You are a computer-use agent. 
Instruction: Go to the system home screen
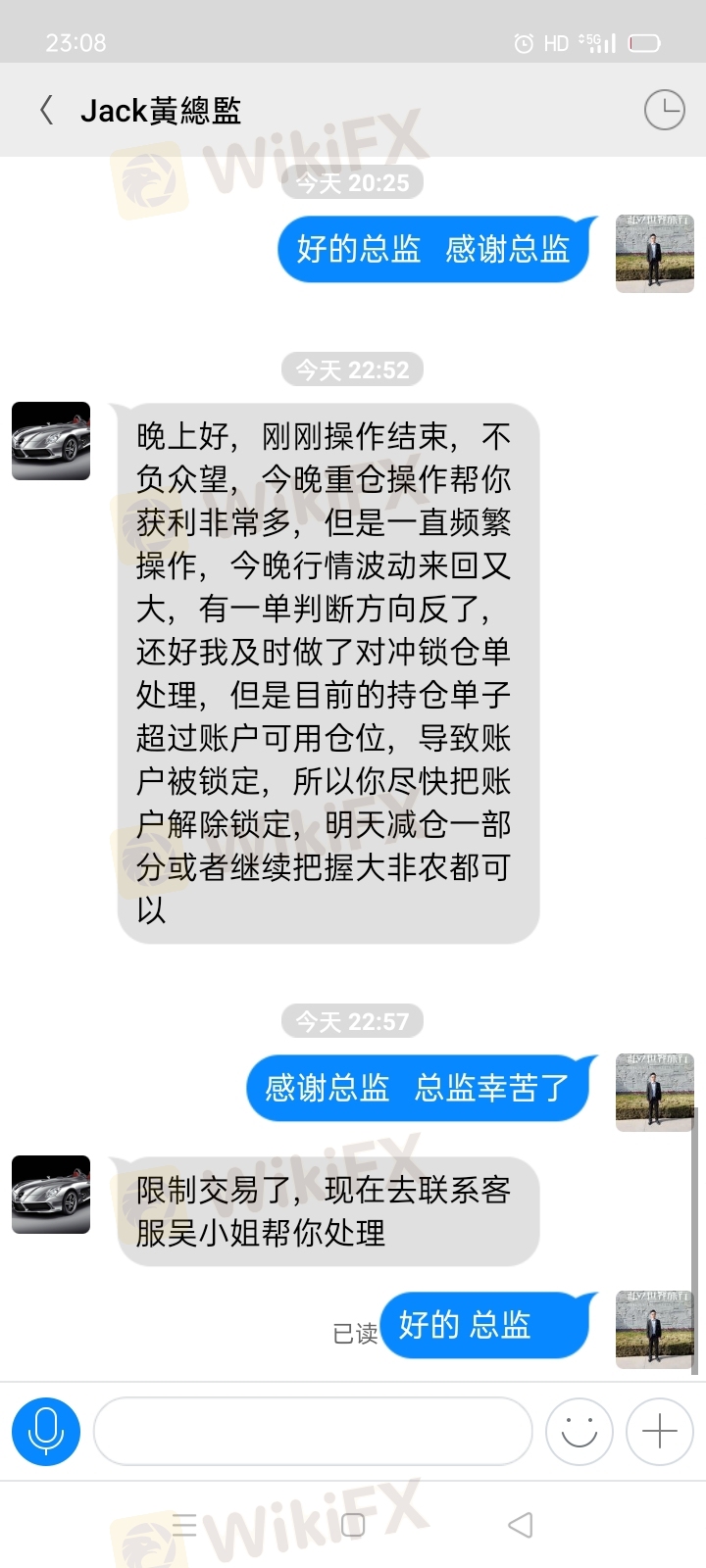[x=353, y=1524]
